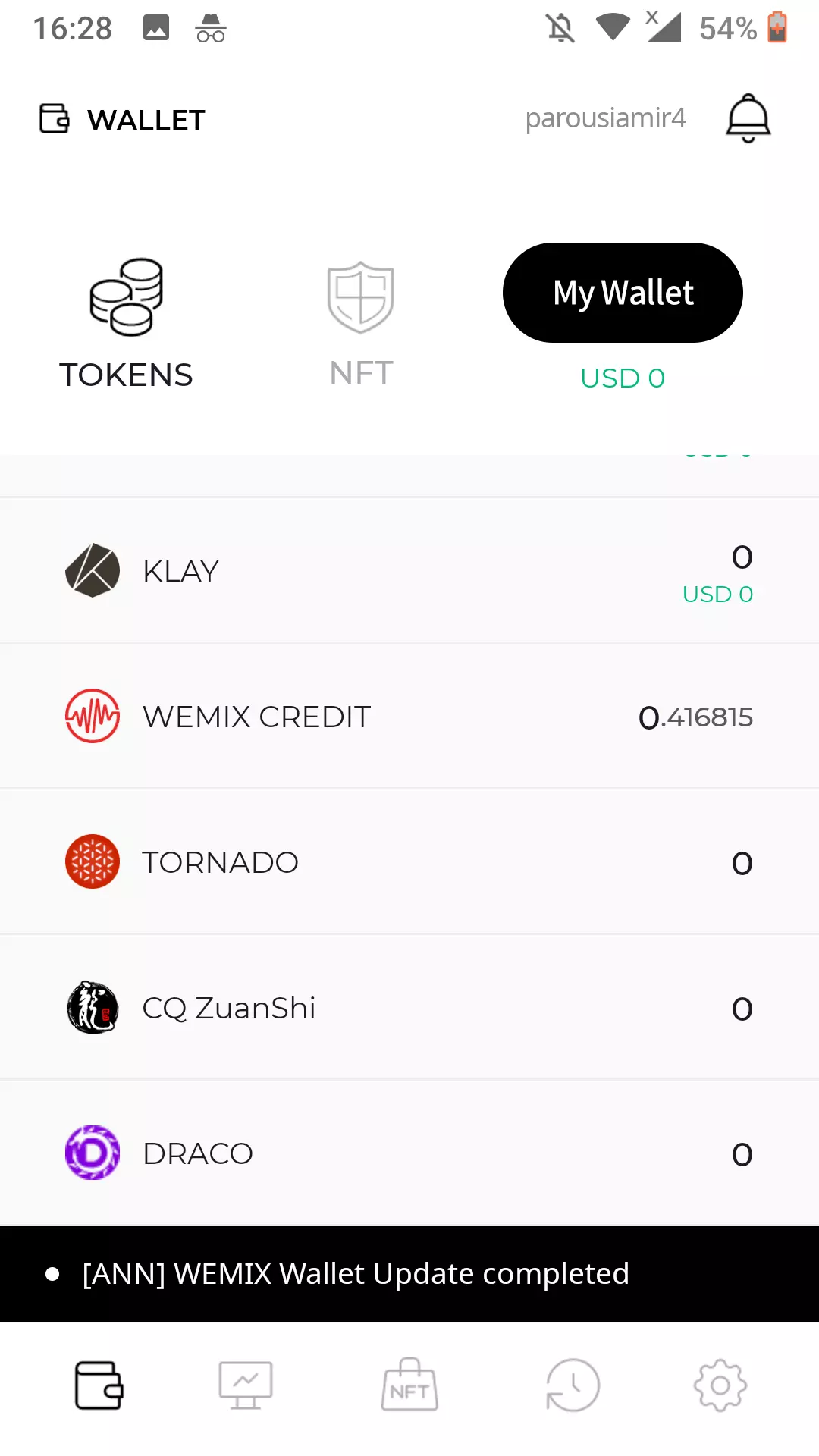The width and height of the screenshot is (819, 1456).
Task: Open the CQ ZuanShi token row
Action: (409, 1008)
